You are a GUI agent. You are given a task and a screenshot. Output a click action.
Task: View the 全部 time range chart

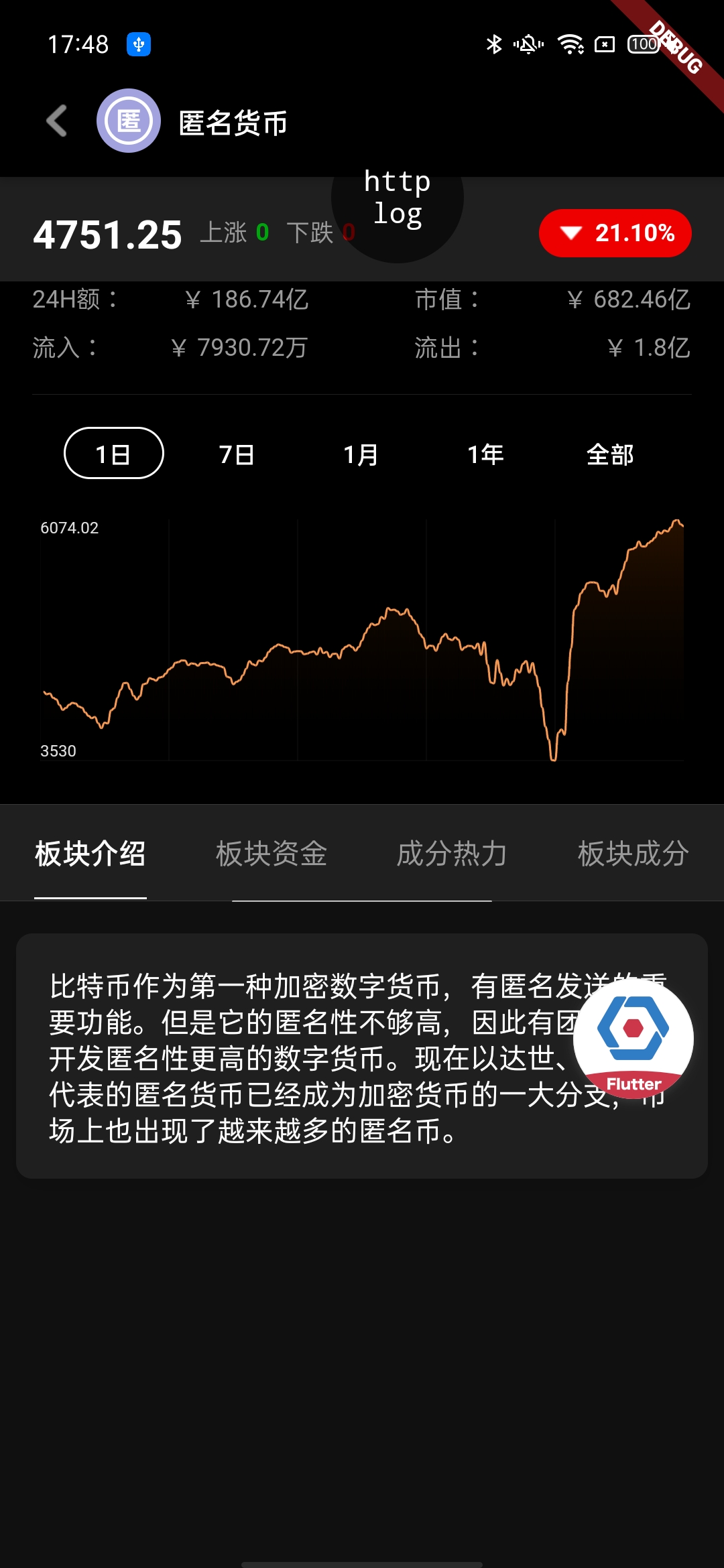coord(610,454)
